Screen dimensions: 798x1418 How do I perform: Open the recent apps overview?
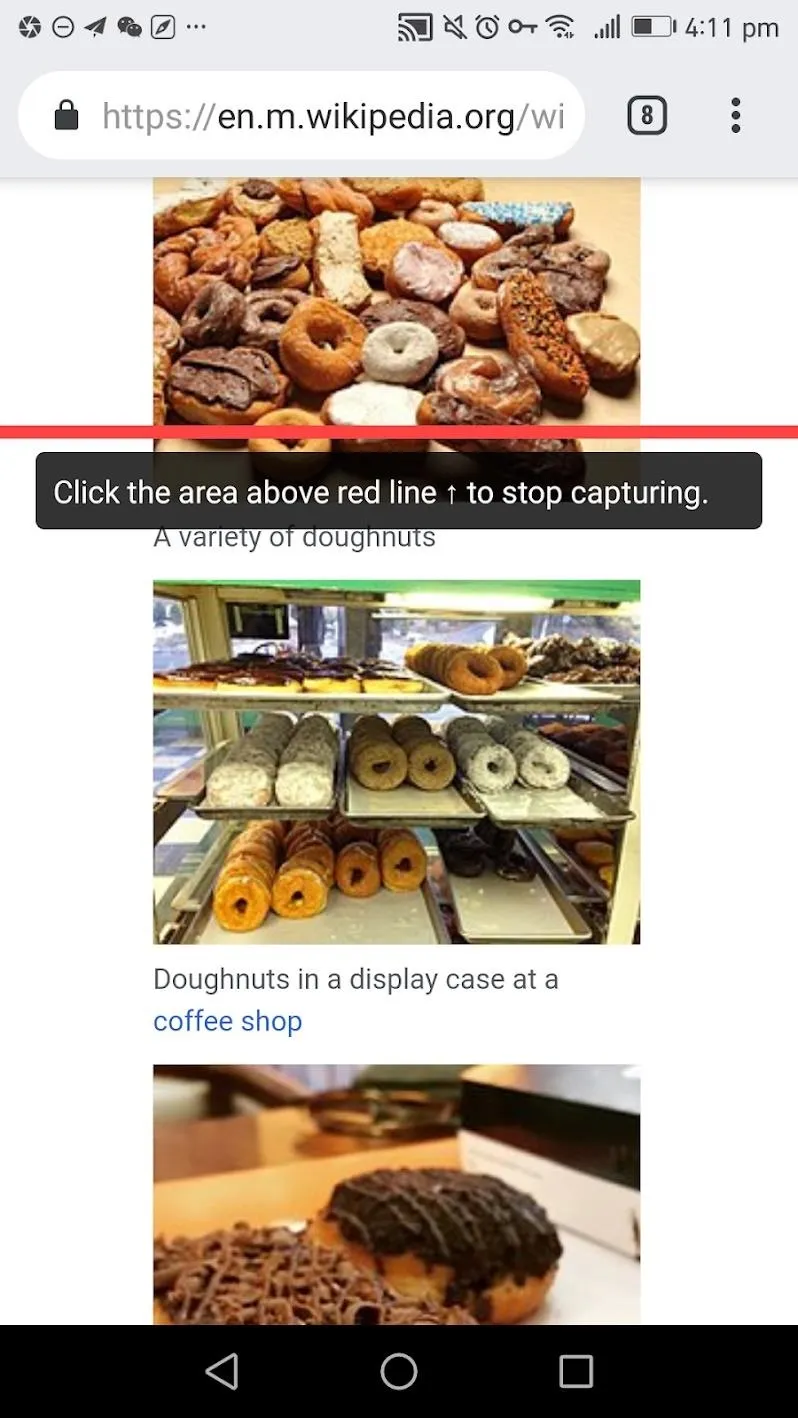point(576,1371)
